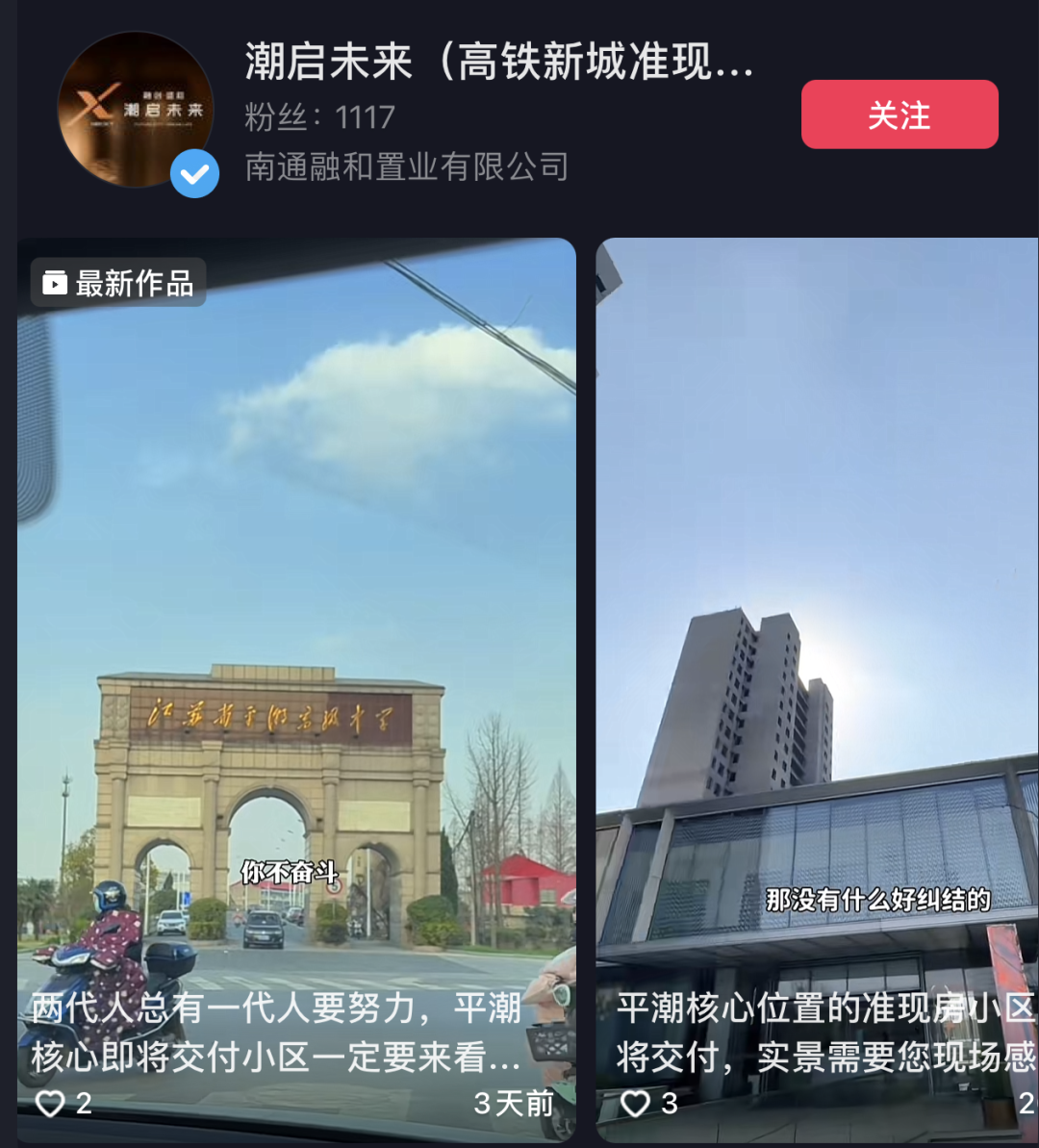Open the 潮启未来 account name

click(498, 63)
